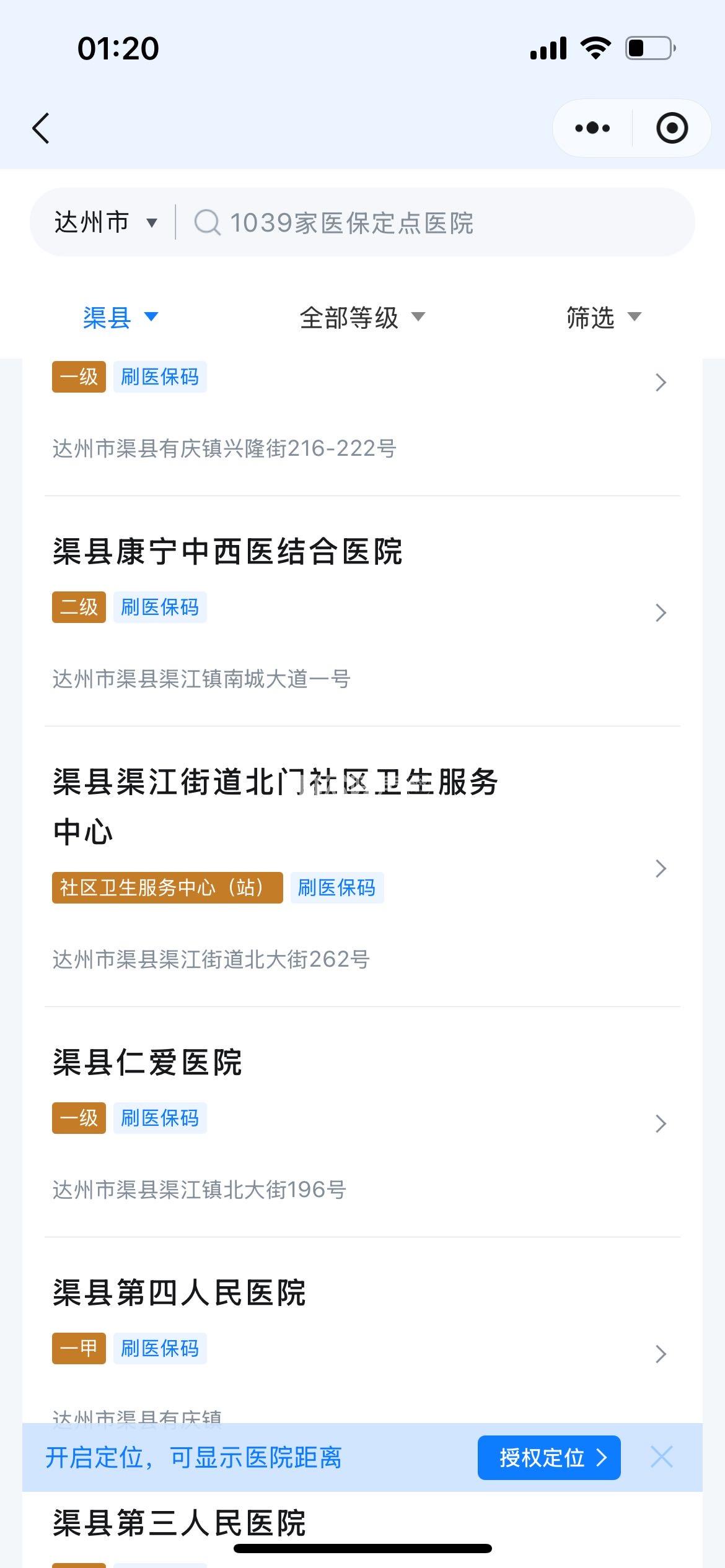The height and width of the screenshot is (1568, 725).
Task: Close the mini program with the circle icon
Action: point(672,128)
